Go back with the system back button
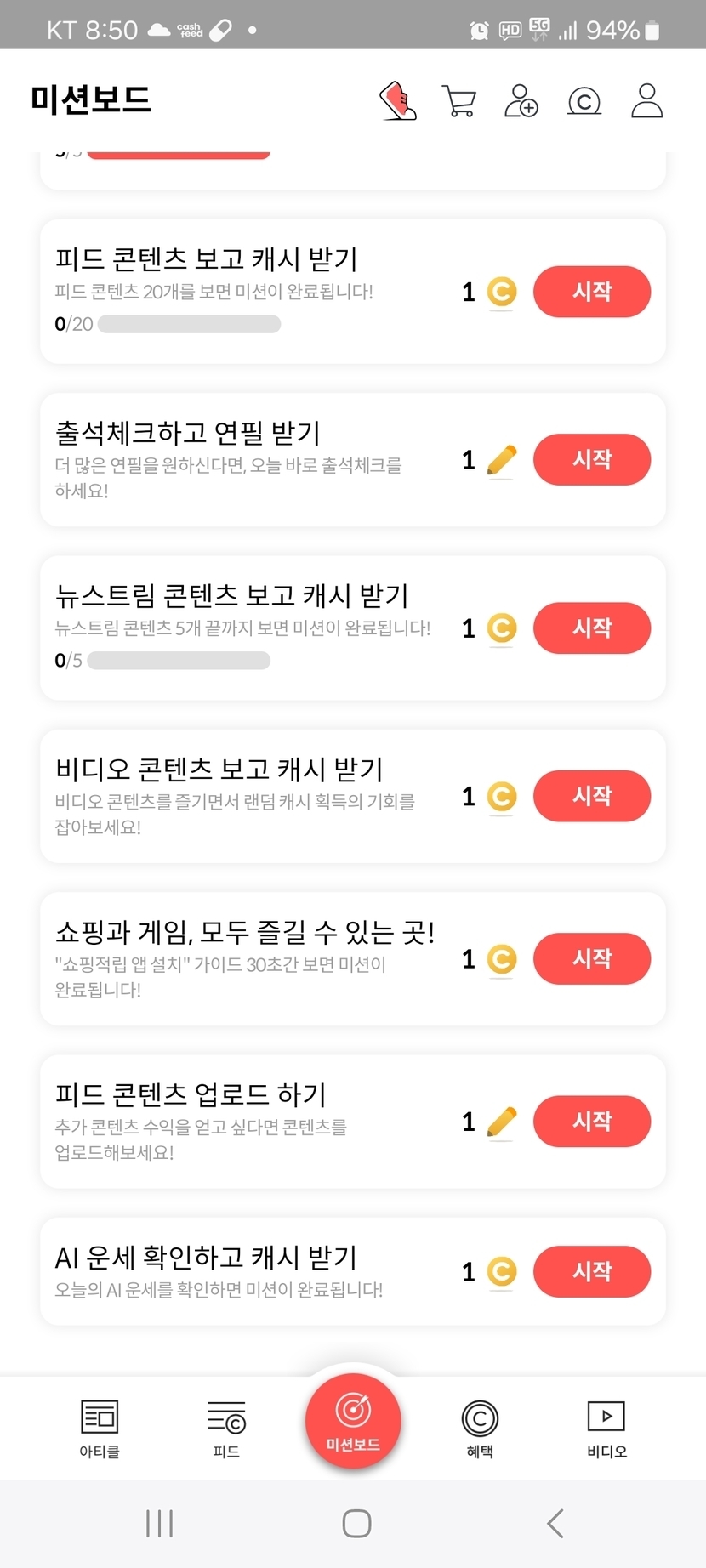706x1568 pixels. [x=555, y=1523]
